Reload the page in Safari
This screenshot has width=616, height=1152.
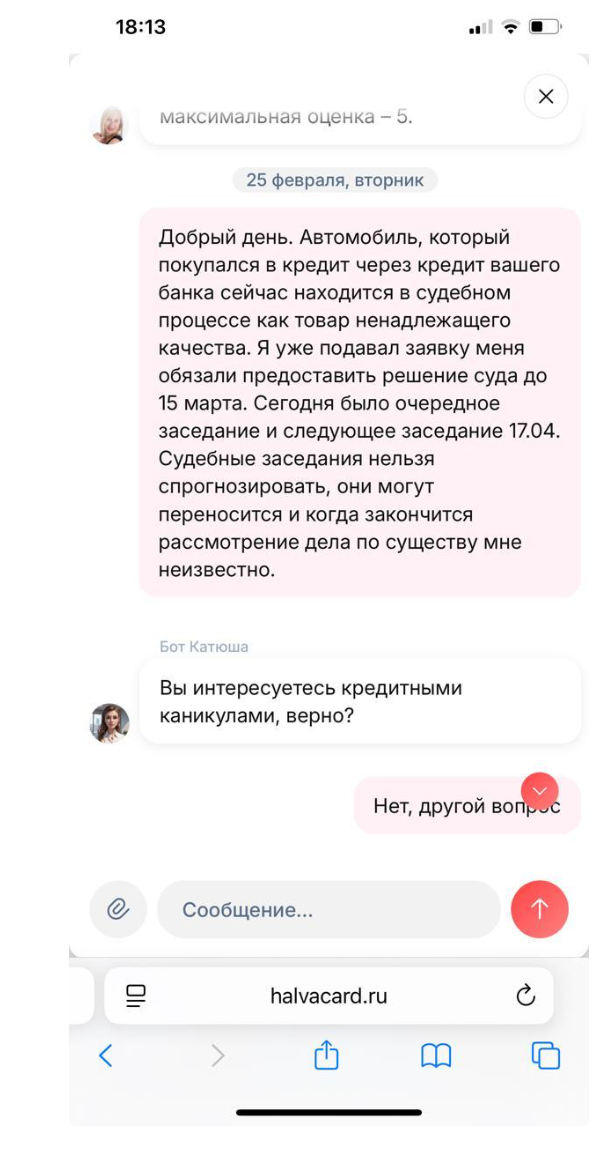[x=525, y=996]
